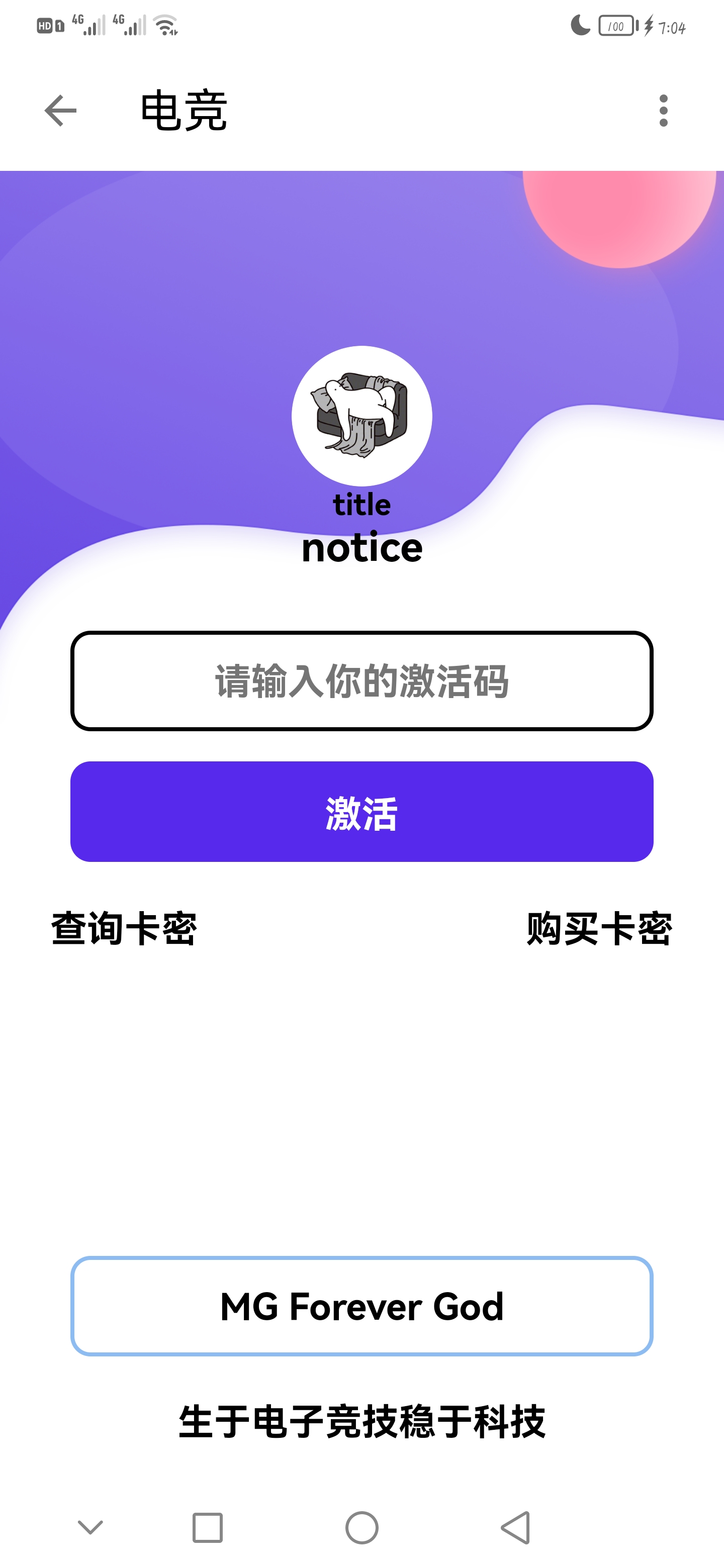Open the three-dot overflow menu
The width and height of the screenshot is (724, 1568).
coord(663,111)
